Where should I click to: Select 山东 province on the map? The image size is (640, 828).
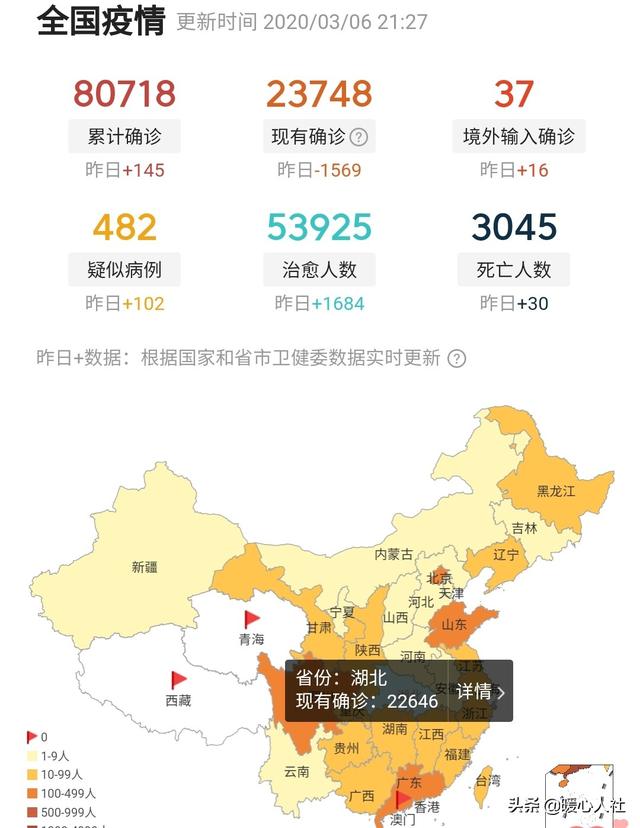coord(454,624)
